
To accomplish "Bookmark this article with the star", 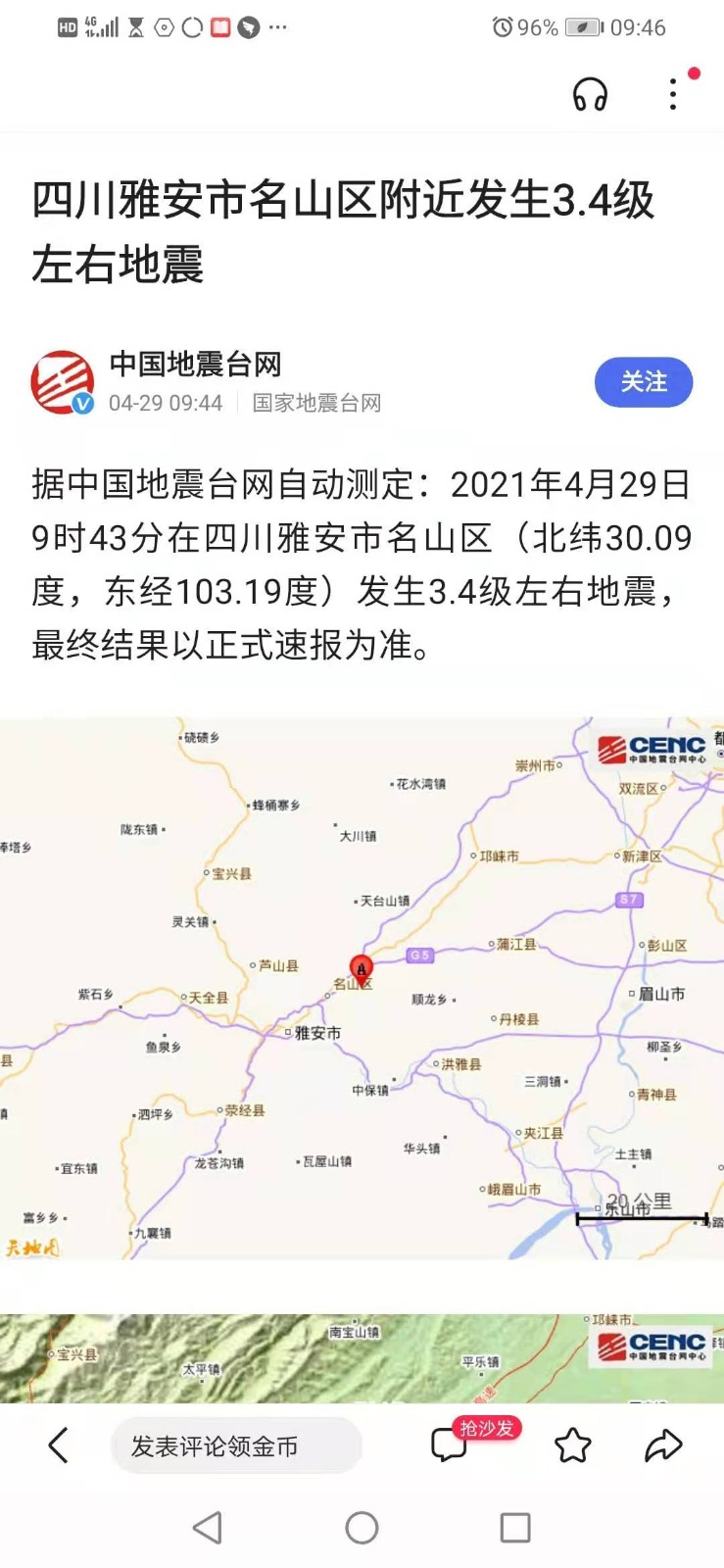I will click(572, 1445).
